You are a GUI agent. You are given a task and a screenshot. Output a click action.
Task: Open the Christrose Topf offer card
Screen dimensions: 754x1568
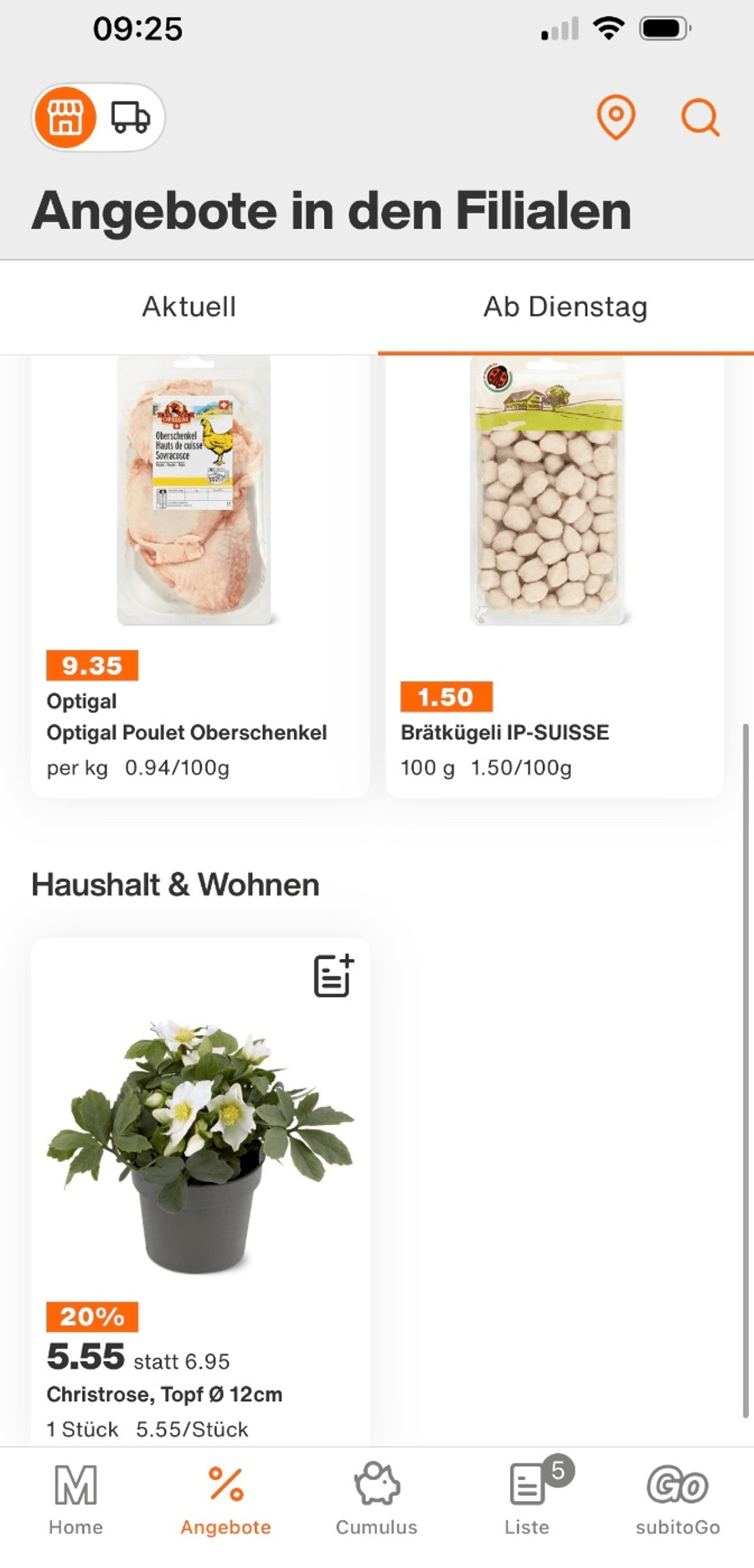(x=200, y=1189)
